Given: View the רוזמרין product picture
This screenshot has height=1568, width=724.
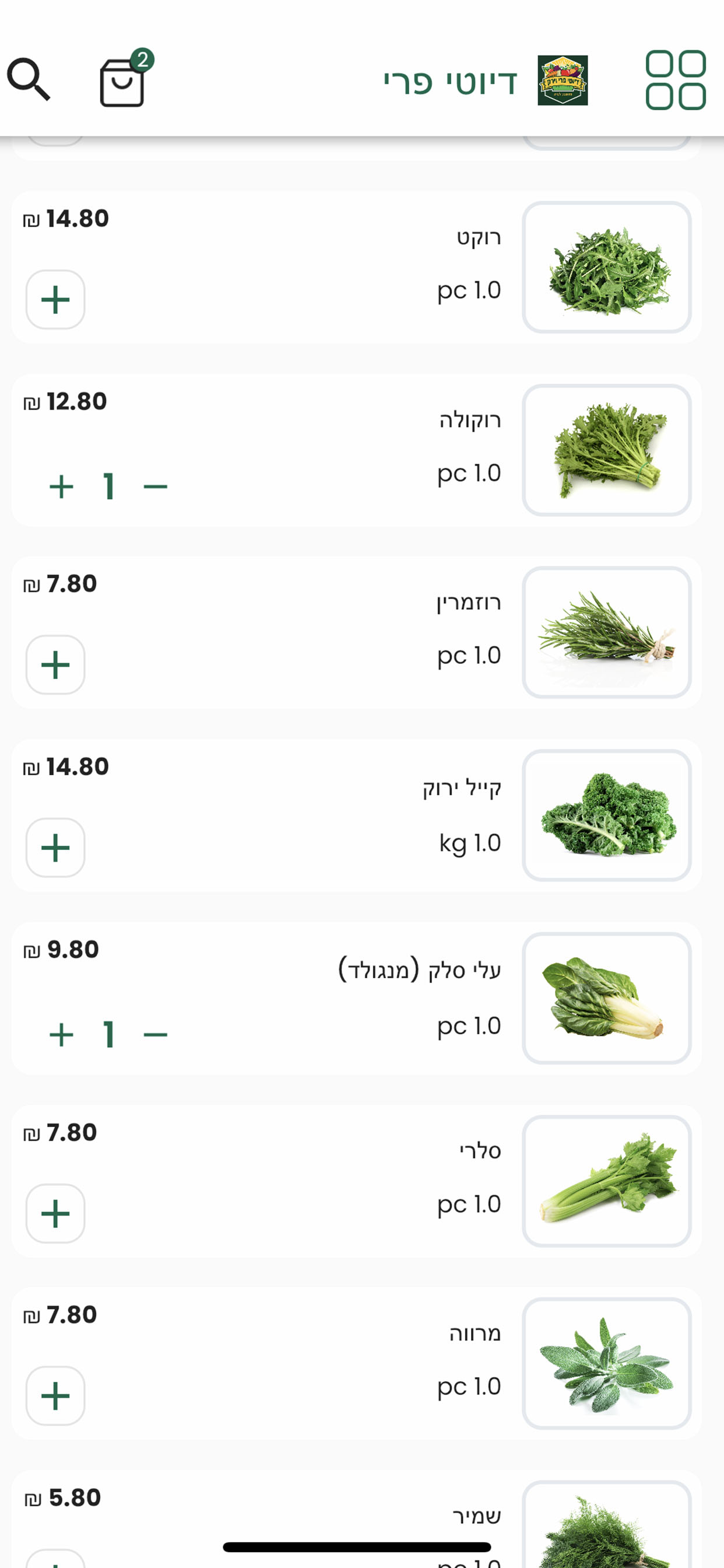Looking at the screenshot, I should [607, 632].
